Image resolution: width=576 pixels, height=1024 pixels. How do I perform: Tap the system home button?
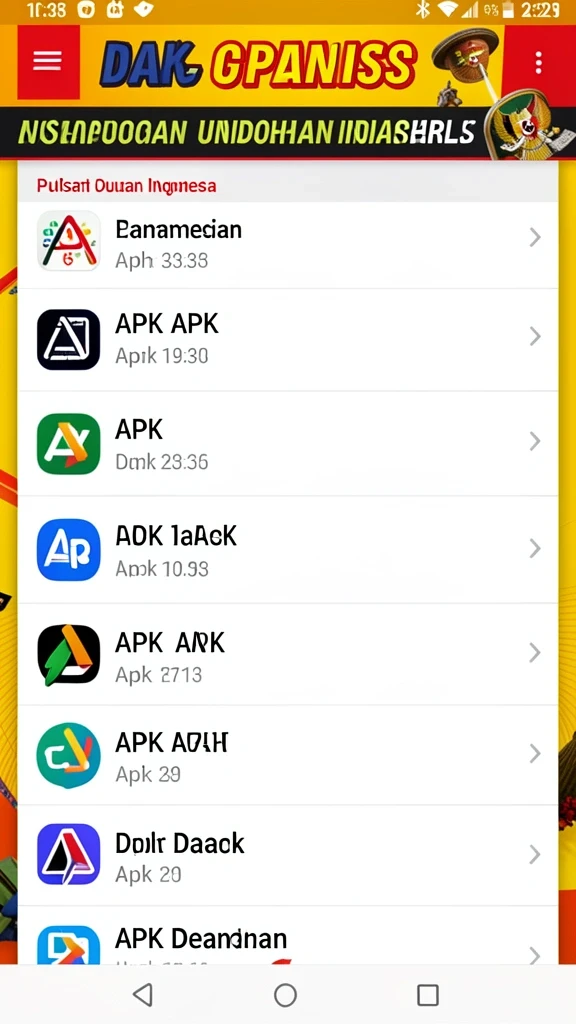[x=285, y=995]
